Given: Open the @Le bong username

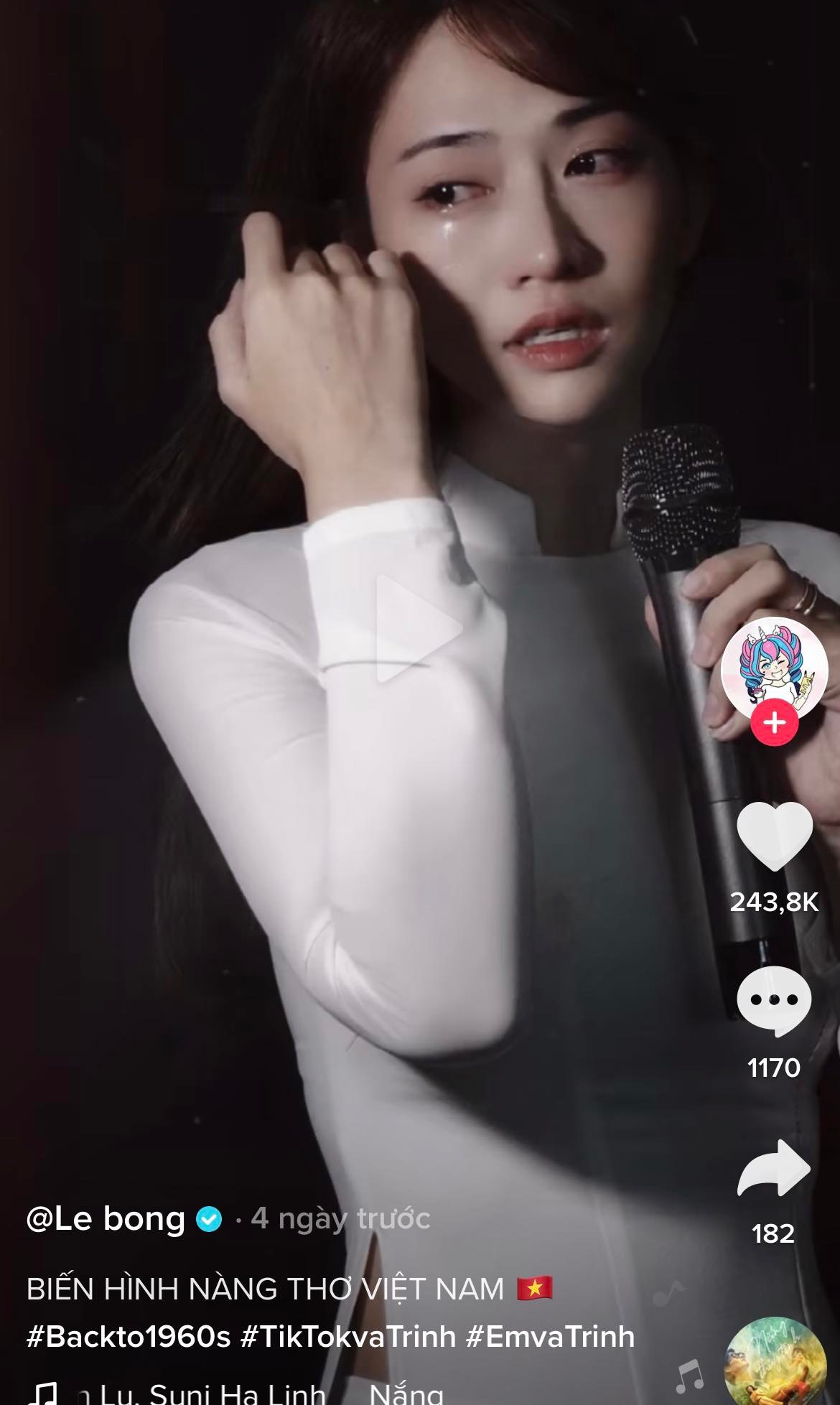Looking at the screenshot, I should click(x=106, y=1218).
